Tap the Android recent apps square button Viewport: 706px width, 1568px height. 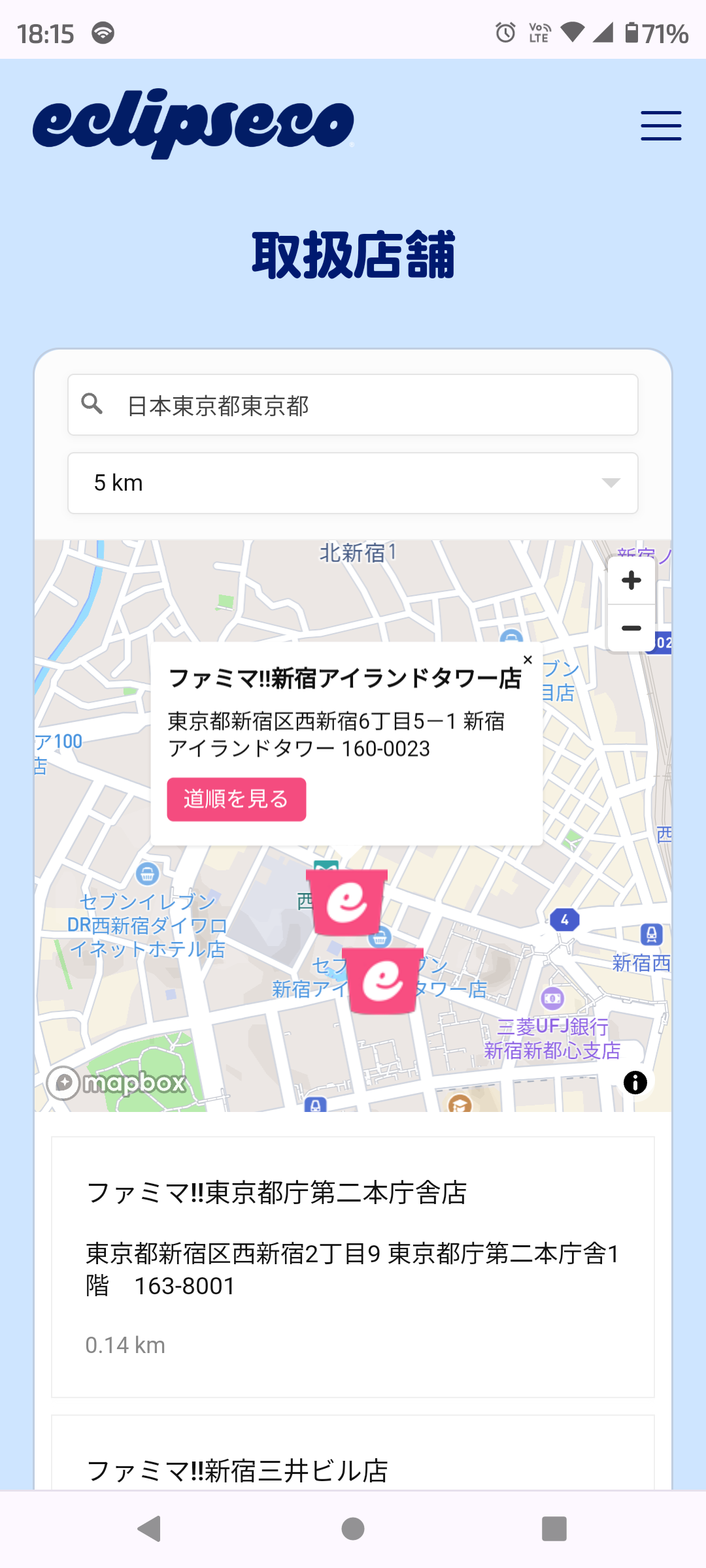tap(555, 1527)
